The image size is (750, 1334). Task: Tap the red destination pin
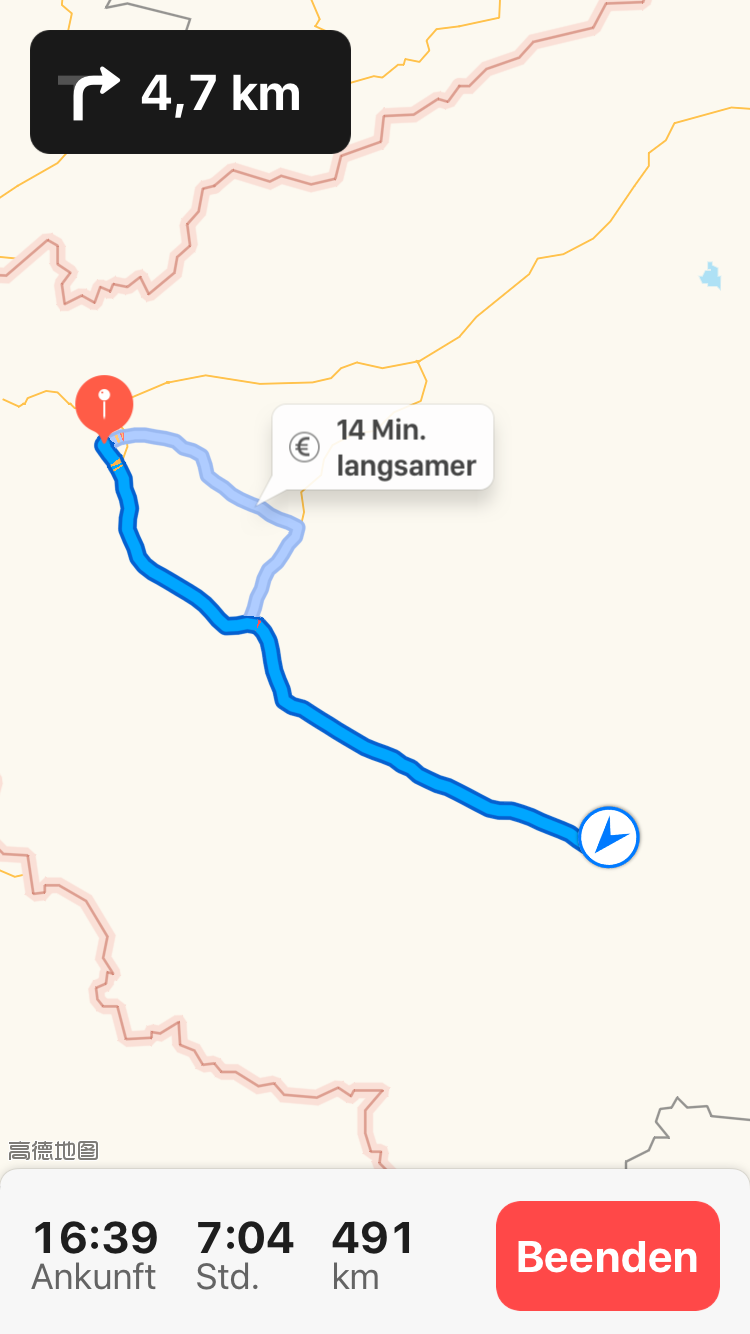click(x=104, y=404)
